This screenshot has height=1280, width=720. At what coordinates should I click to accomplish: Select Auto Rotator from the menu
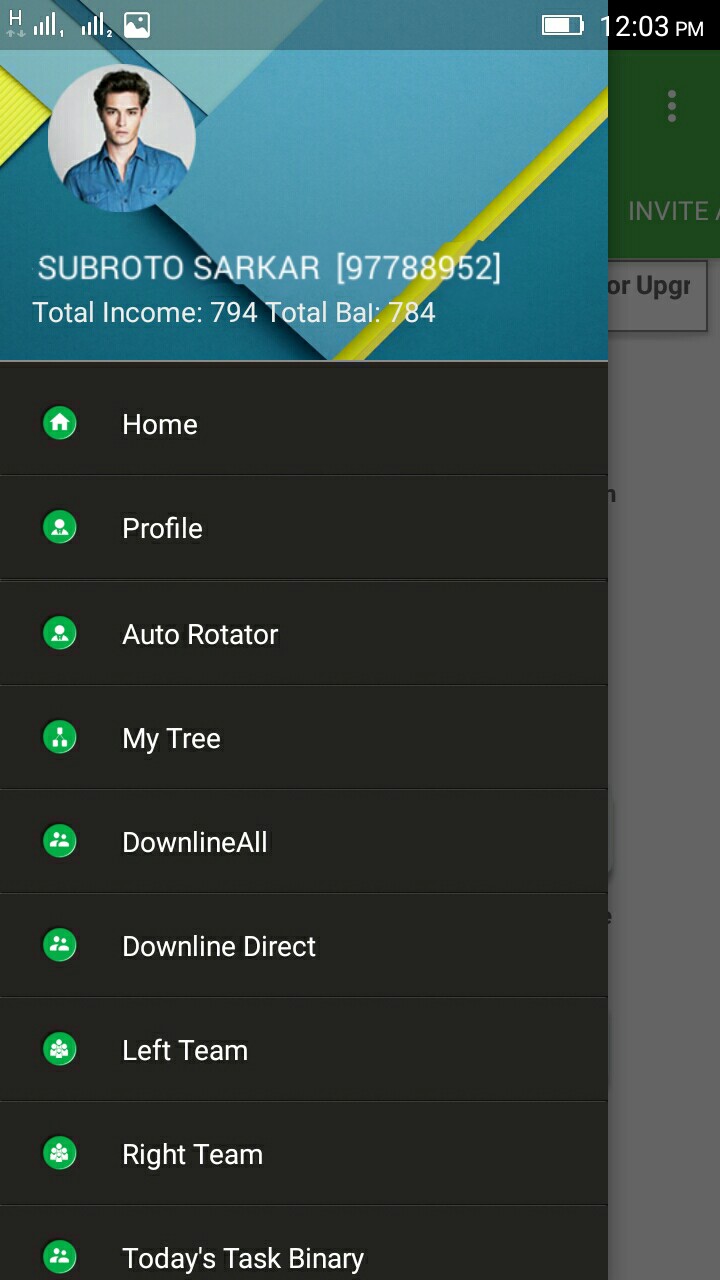(200, 634)
